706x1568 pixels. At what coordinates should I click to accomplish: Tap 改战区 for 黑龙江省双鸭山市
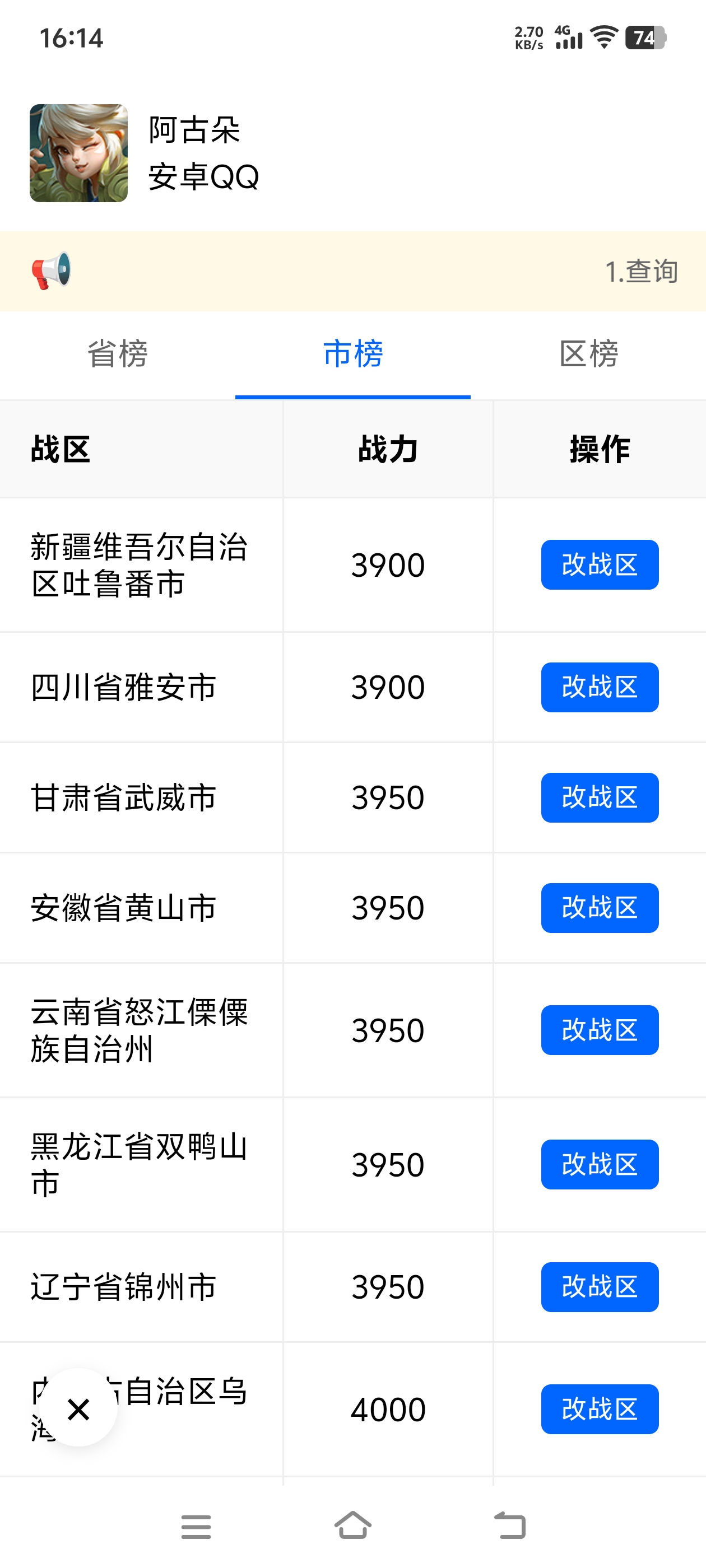pyautogui.click(x=600, y=1164)
